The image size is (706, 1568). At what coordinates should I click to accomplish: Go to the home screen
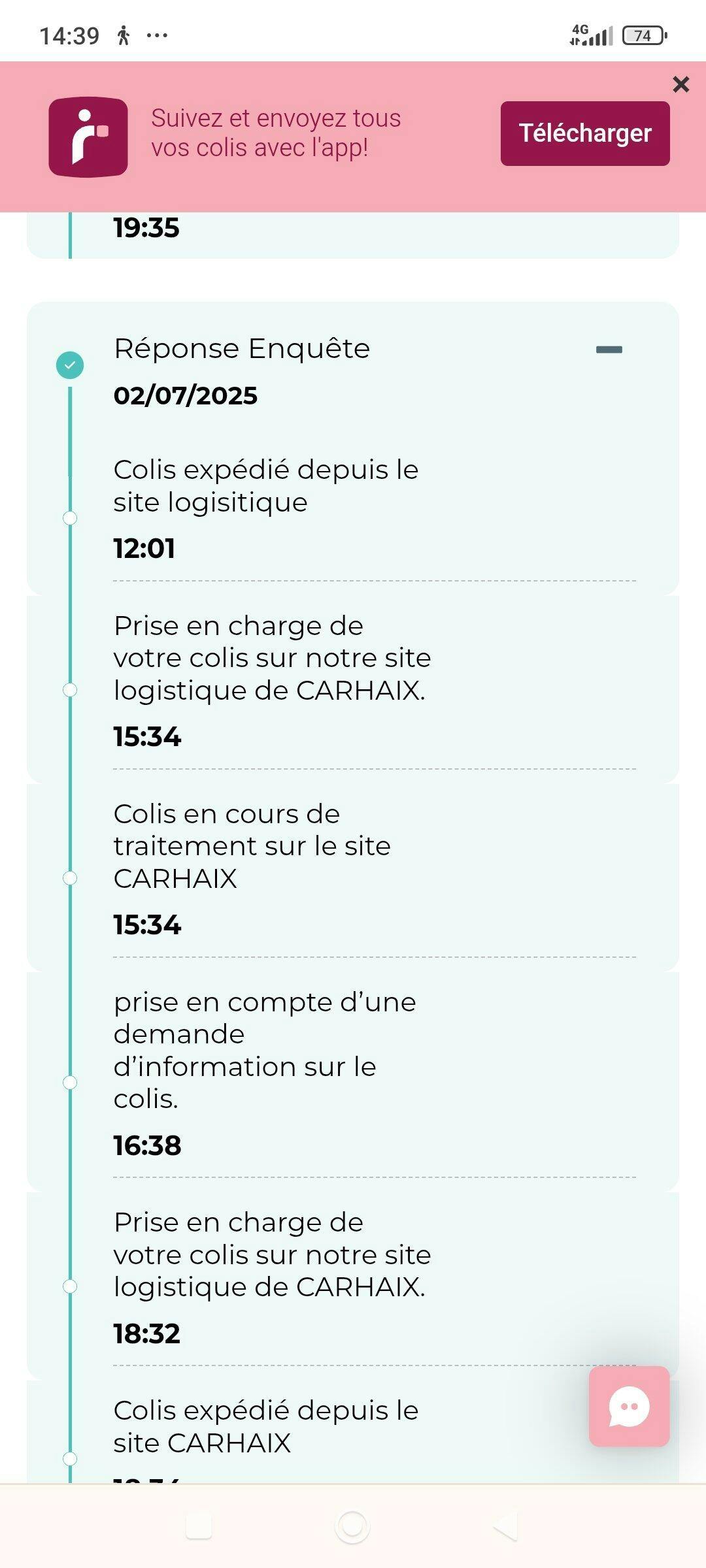(352, 1527)
